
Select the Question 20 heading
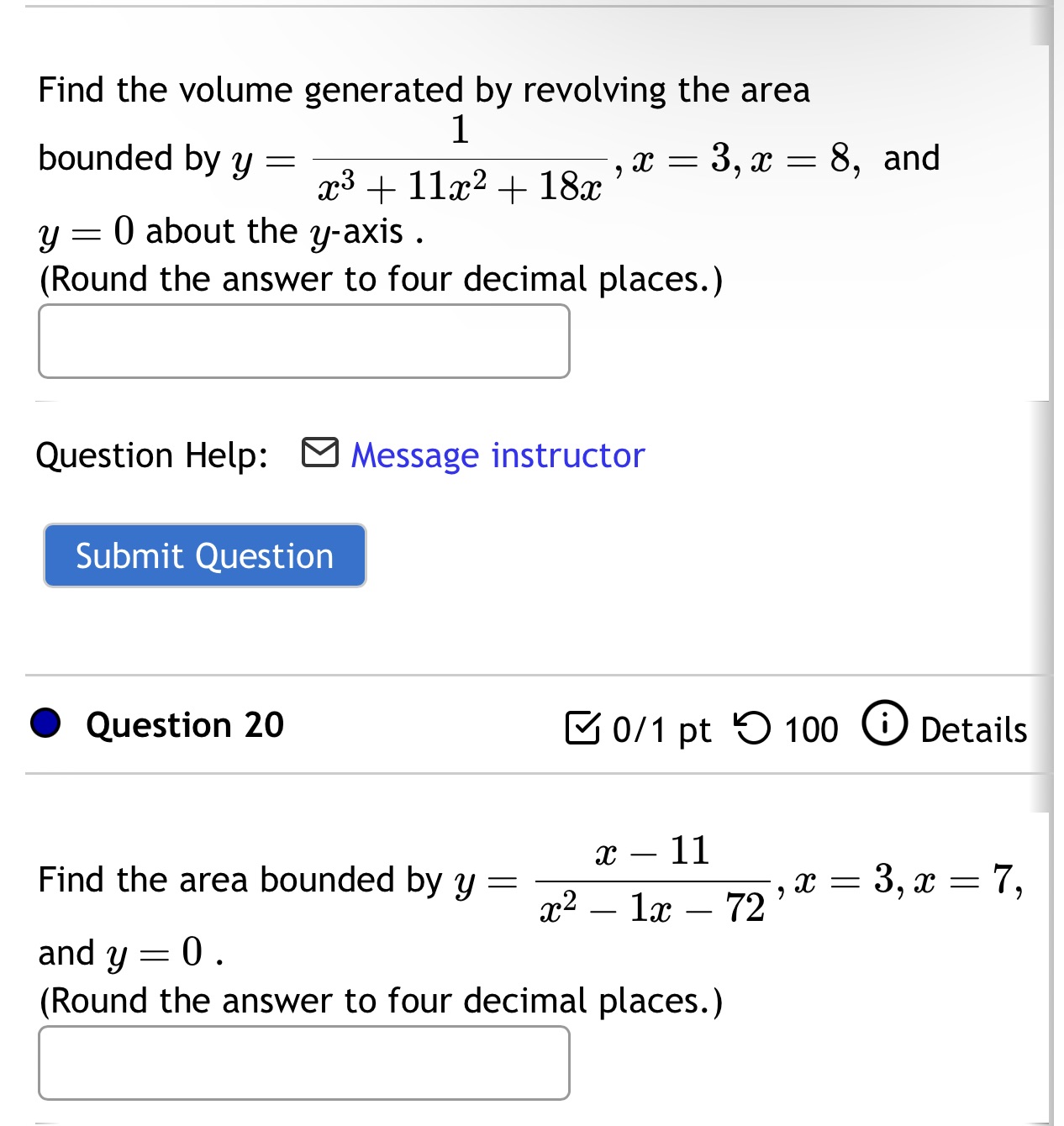(183, 723)
